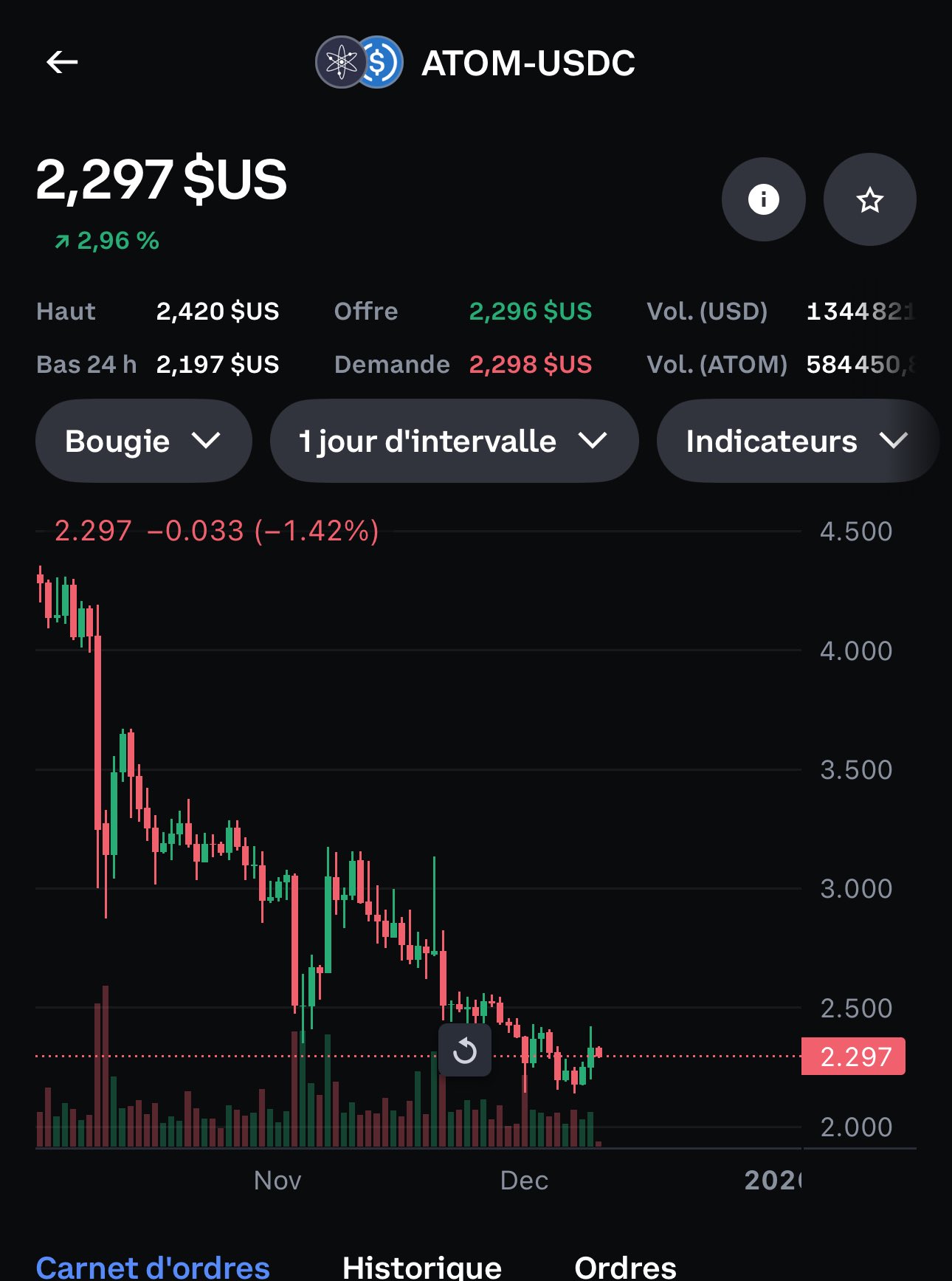The image size is (952, 1281).
Task: Open the ATOM-USDC info button
Action: 763,199
